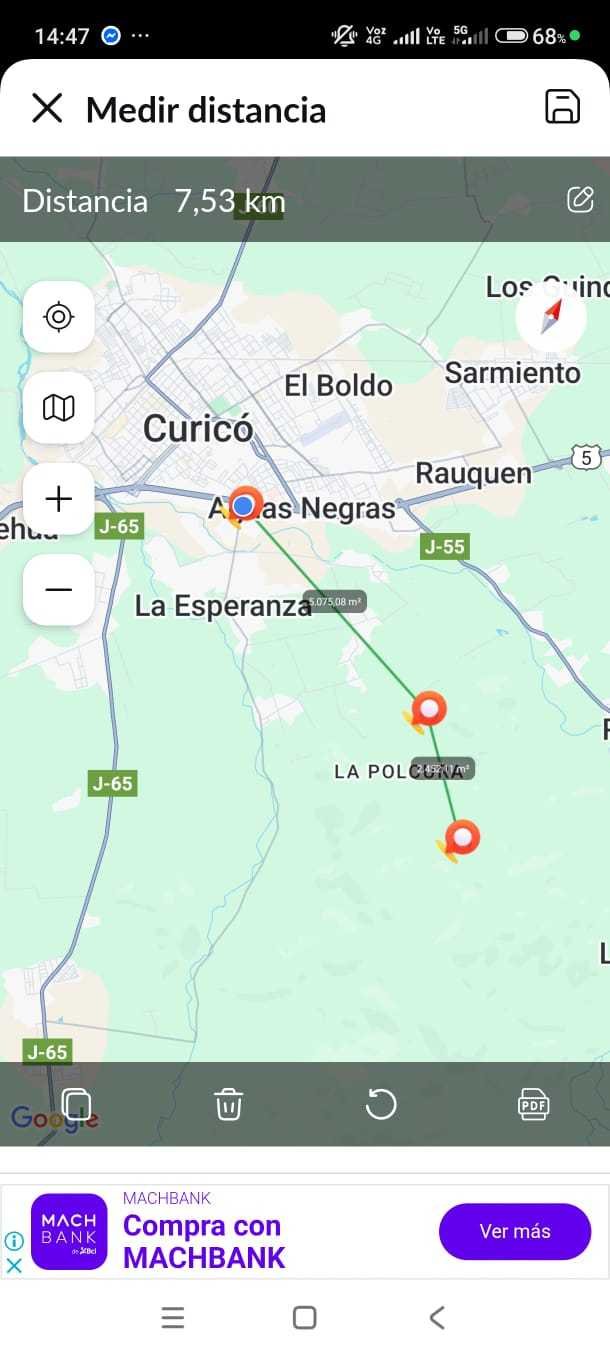
Task: Go back using system navigation
Action: (437, 1318)
